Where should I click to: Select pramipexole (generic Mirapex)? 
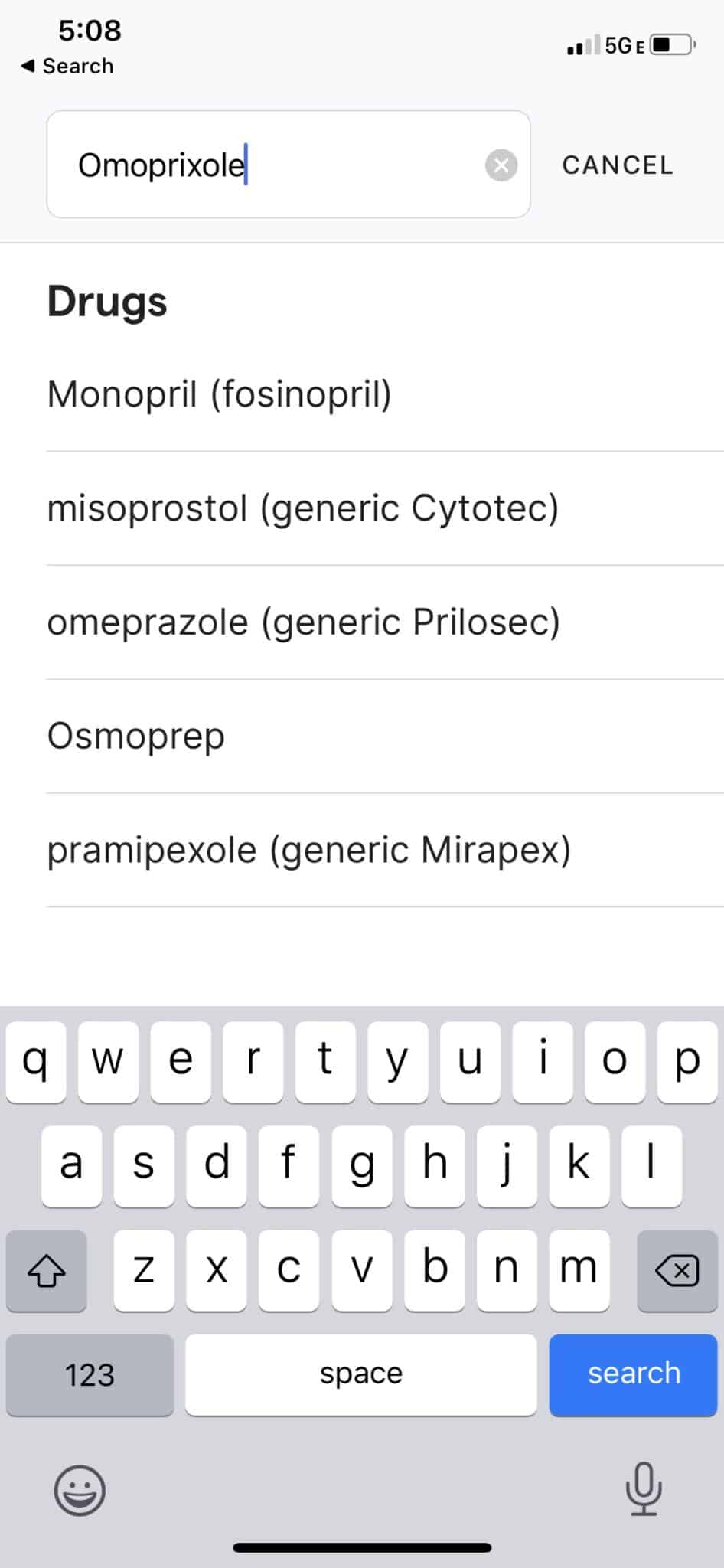pos(309,850)
